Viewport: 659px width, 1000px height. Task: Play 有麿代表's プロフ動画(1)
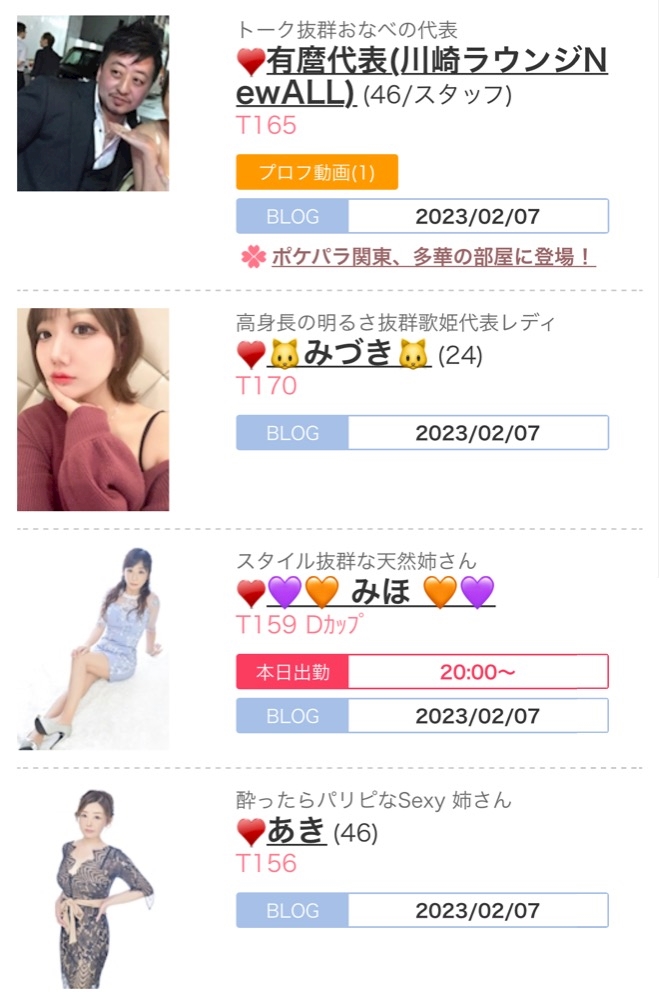click(317, 172)
